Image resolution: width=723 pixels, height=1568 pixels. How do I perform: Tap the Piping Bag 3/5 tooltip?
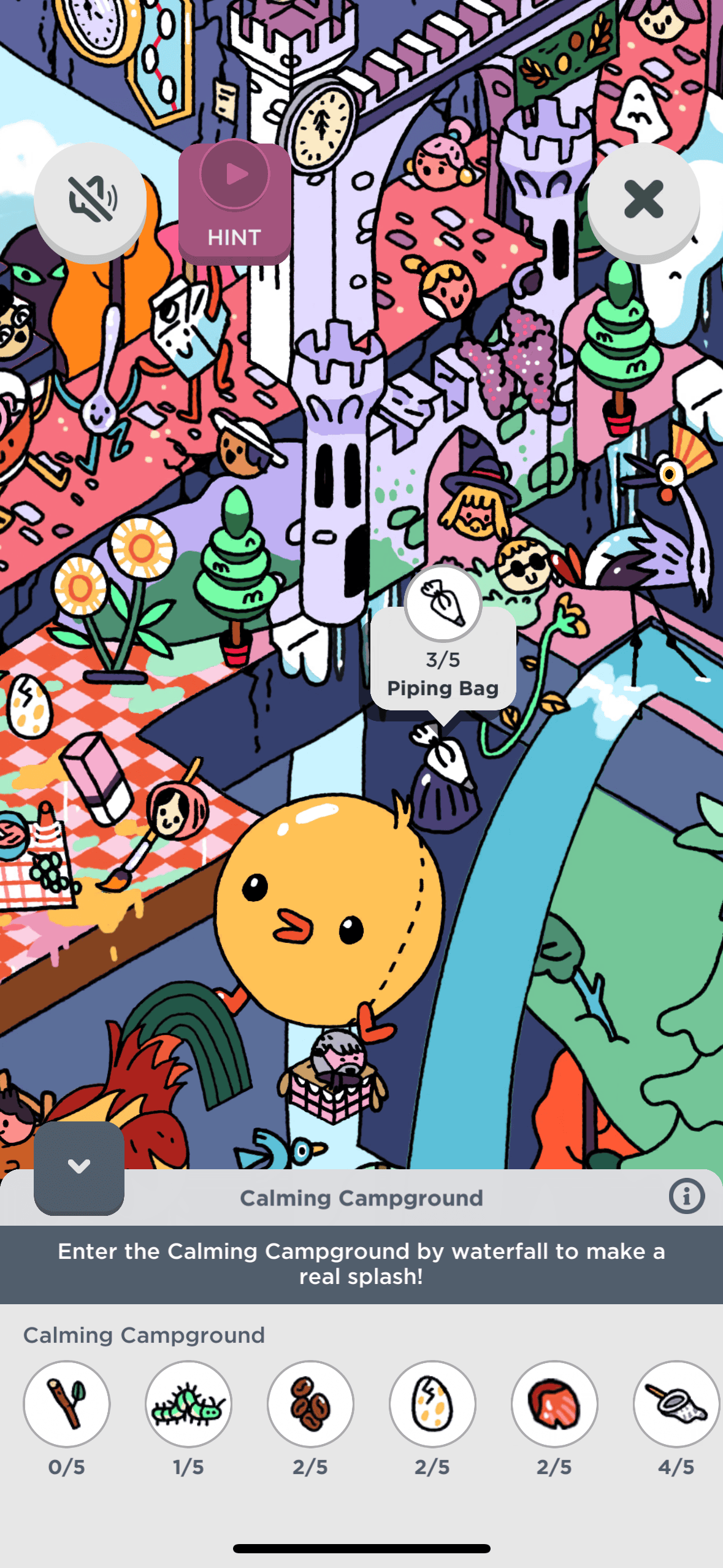(x=443, y=659)
